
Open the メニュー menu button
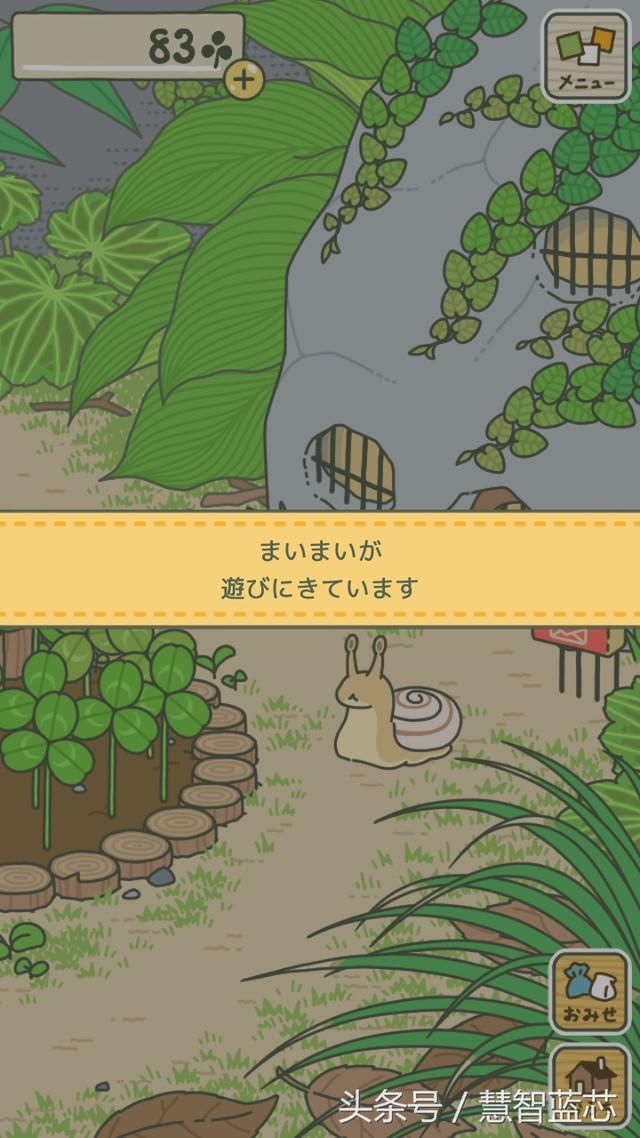[x=586, y=56]
